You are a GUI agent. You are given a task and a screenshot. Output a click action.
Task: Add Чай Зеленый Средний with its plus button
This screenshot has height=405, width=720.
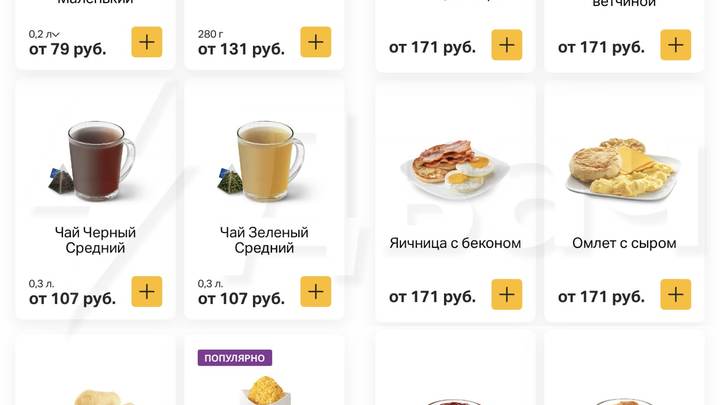coord(316,292)
